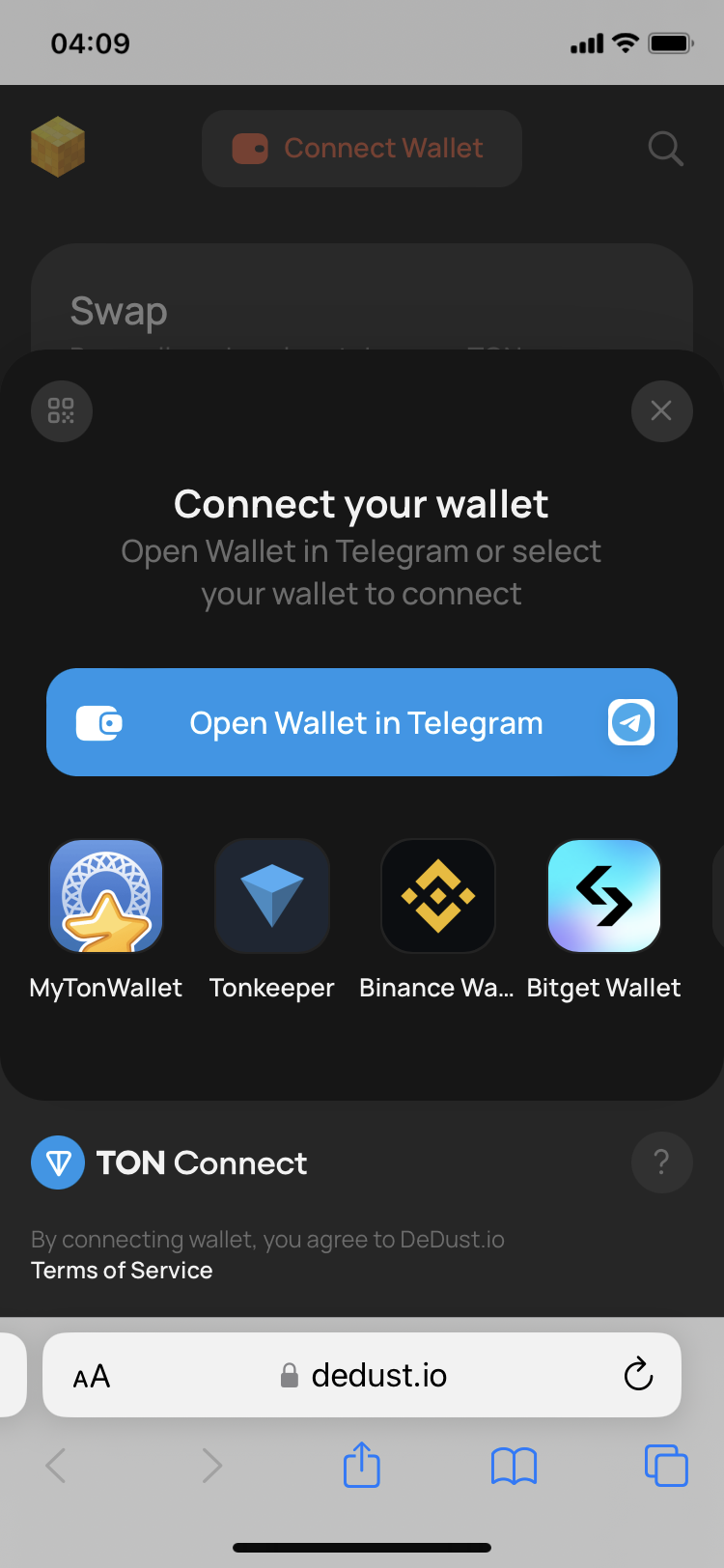Choose Tonkeeper wallet

tap(272, 897)
